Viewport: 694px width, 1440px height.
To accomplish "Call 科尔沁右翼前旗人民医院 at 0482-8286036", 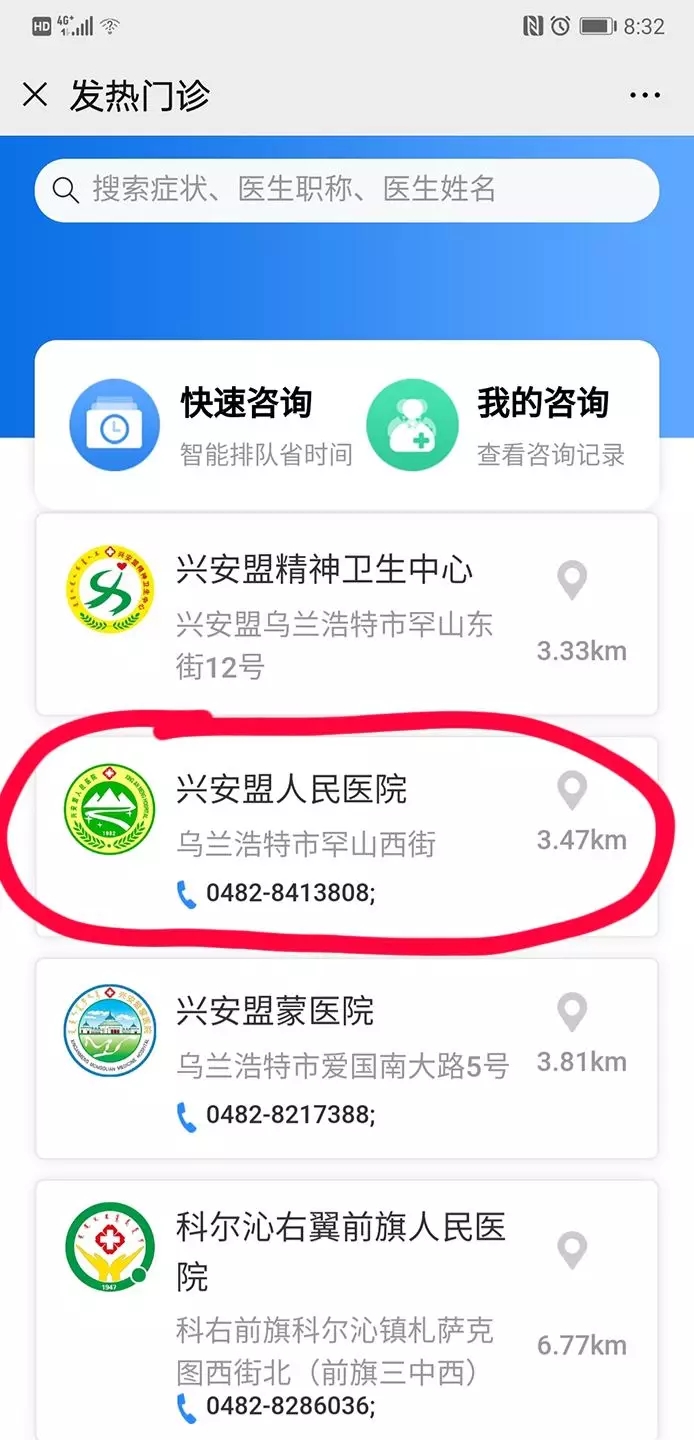I will (x=290, y=1407).
